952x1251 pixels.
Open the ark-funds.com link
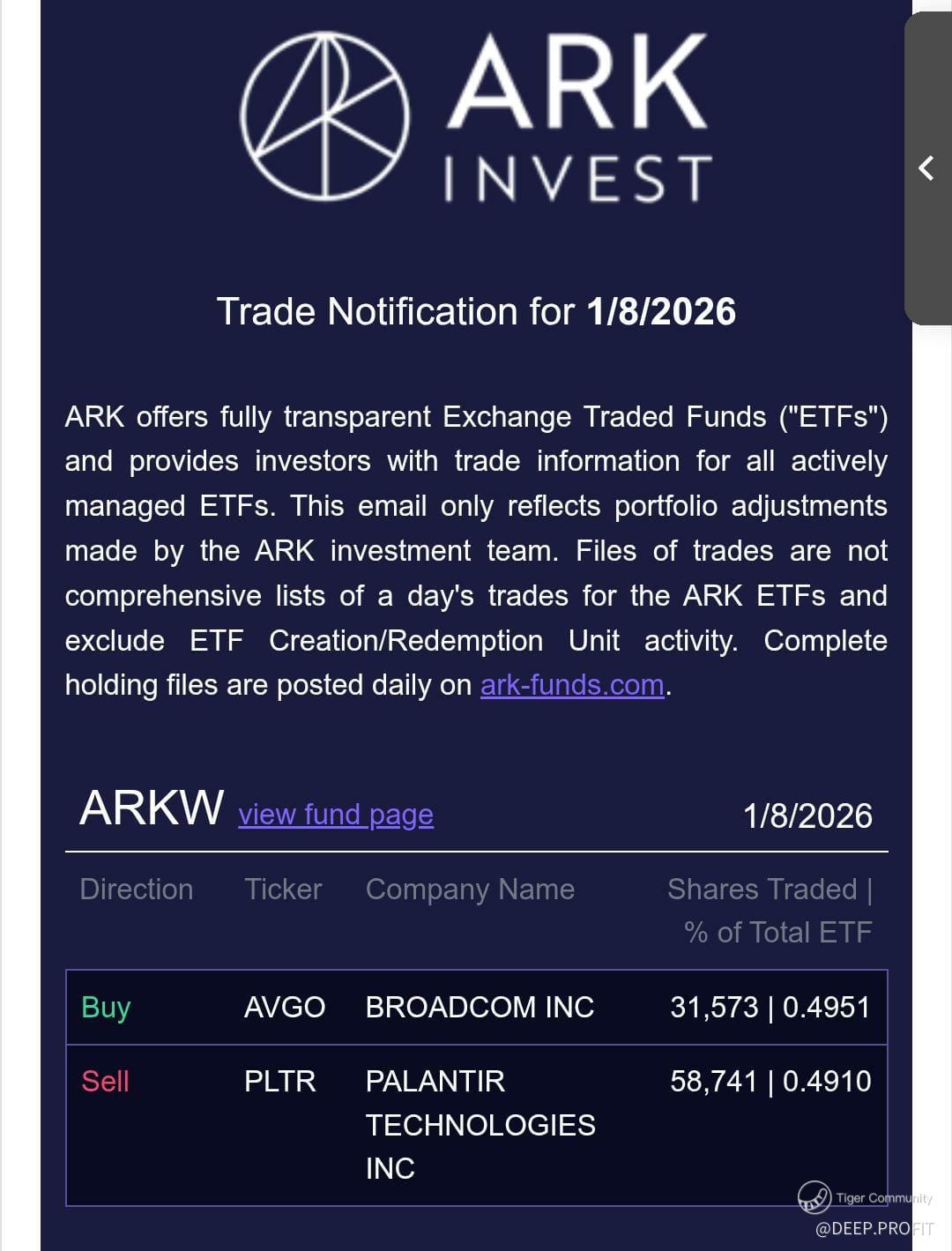click(x=572, y=685)
